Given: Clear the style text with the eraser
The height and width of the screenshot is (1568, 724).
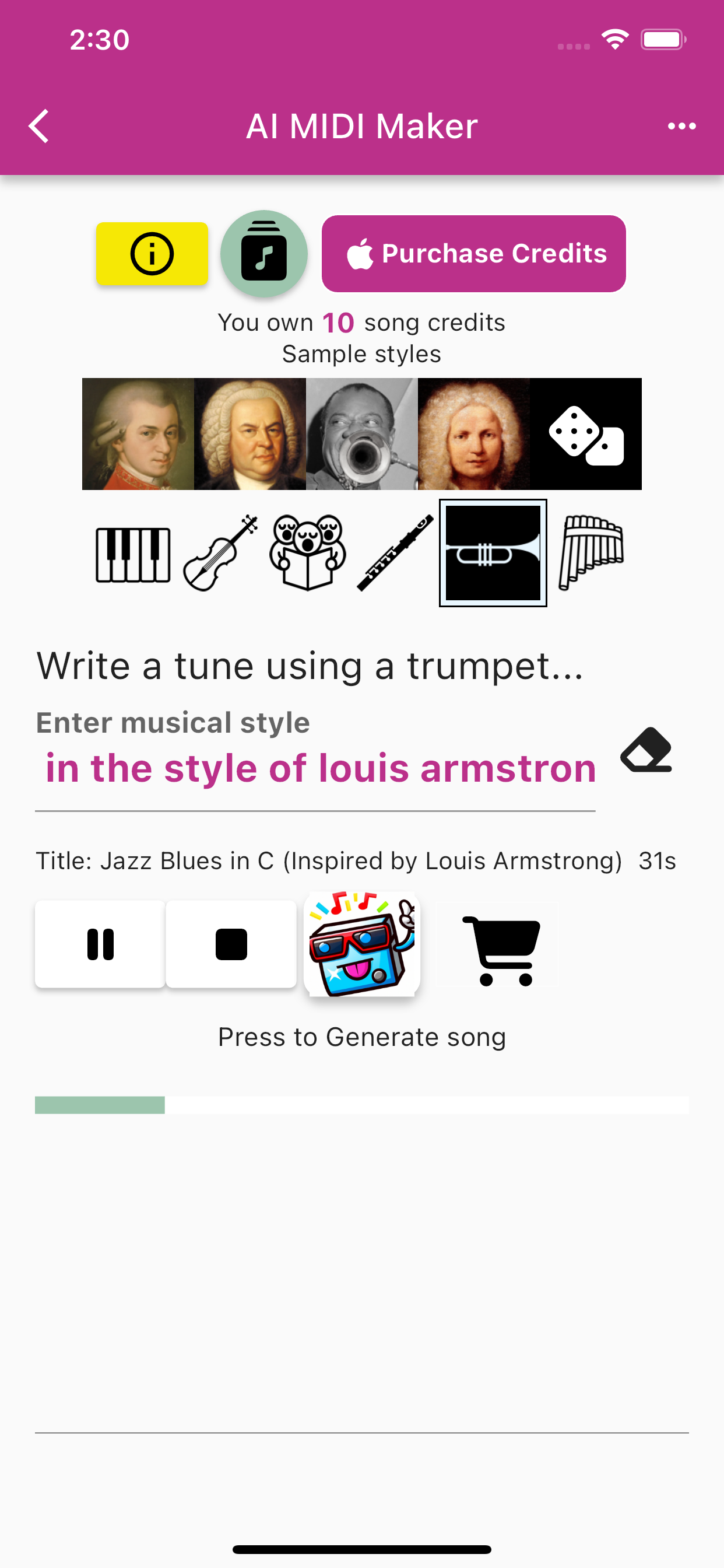Looking at the screenshot, I should pos(646,751).
